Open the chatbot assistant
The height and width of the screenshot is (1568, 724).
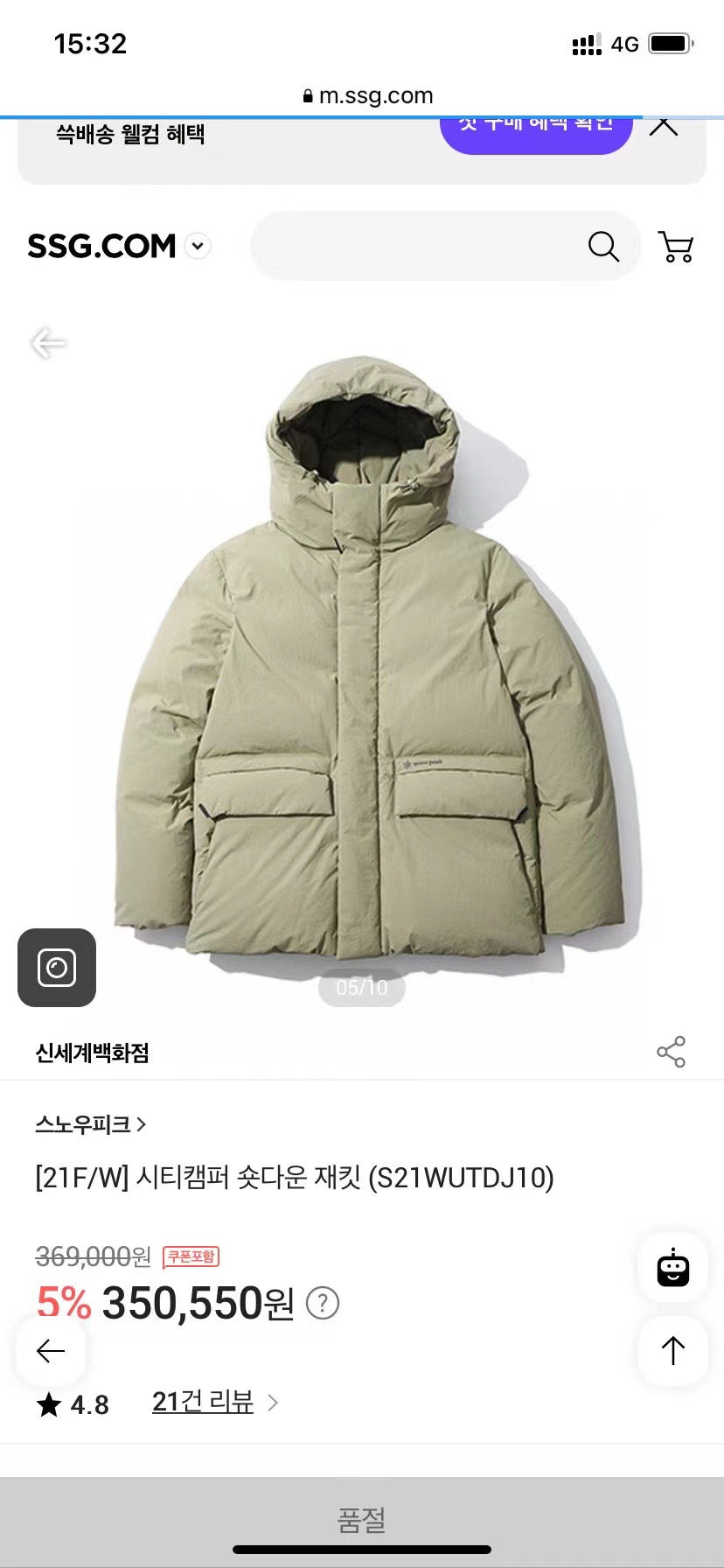(672, 1269)
